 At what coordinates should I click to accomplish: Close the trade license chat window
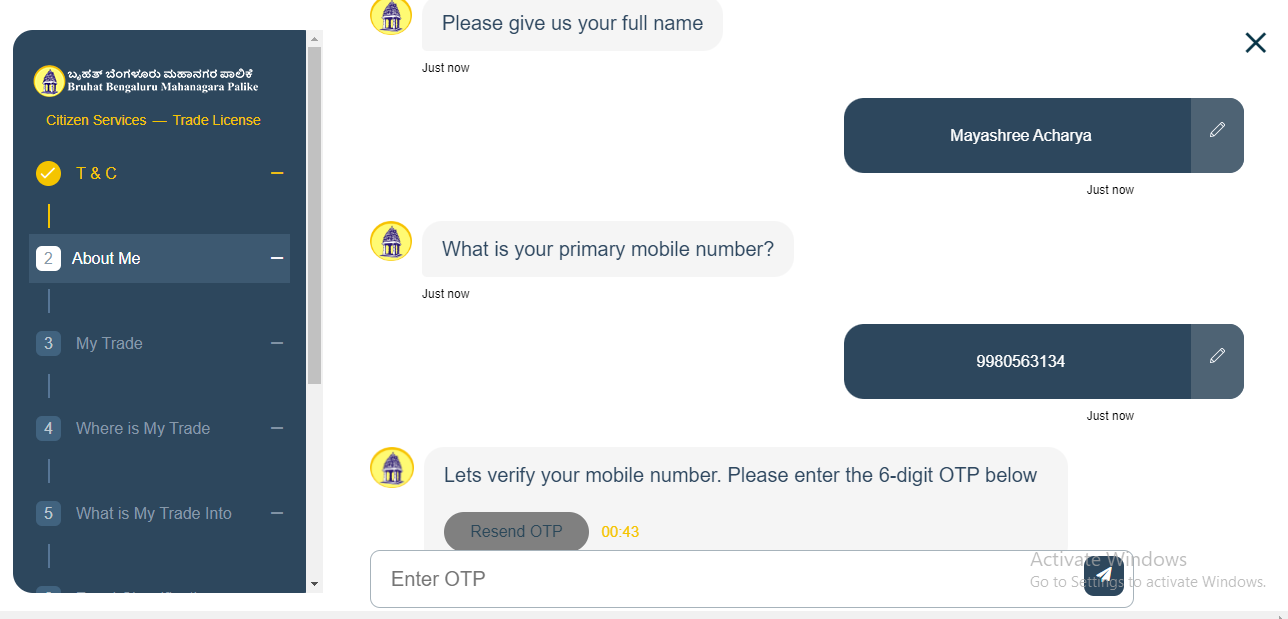tap(1255, 42)
